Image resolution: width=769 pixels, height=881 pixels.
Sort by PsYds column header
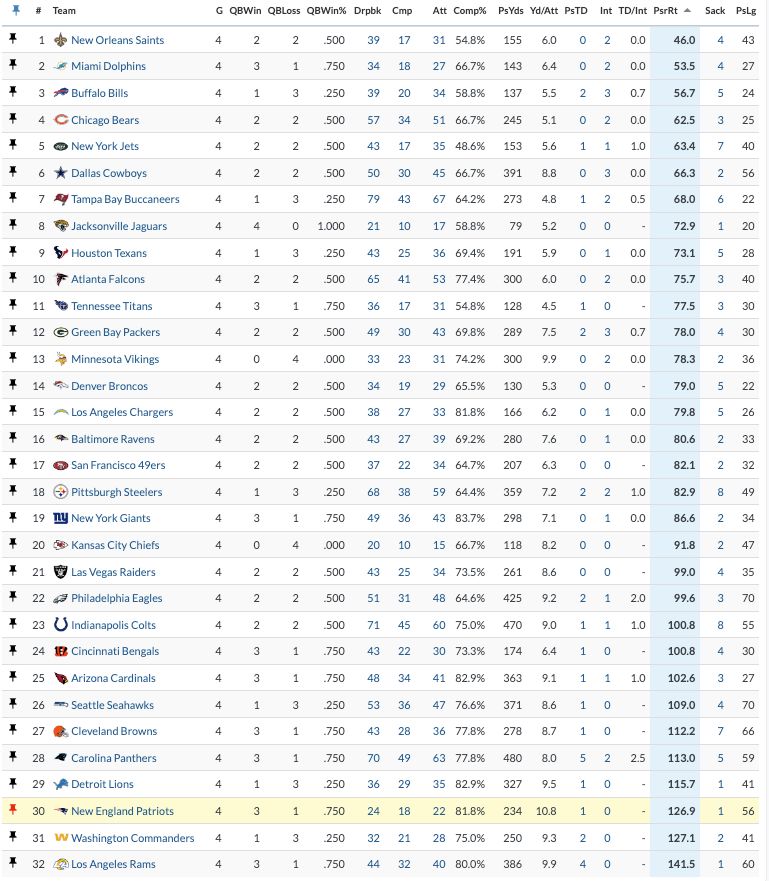coord(510,11)
